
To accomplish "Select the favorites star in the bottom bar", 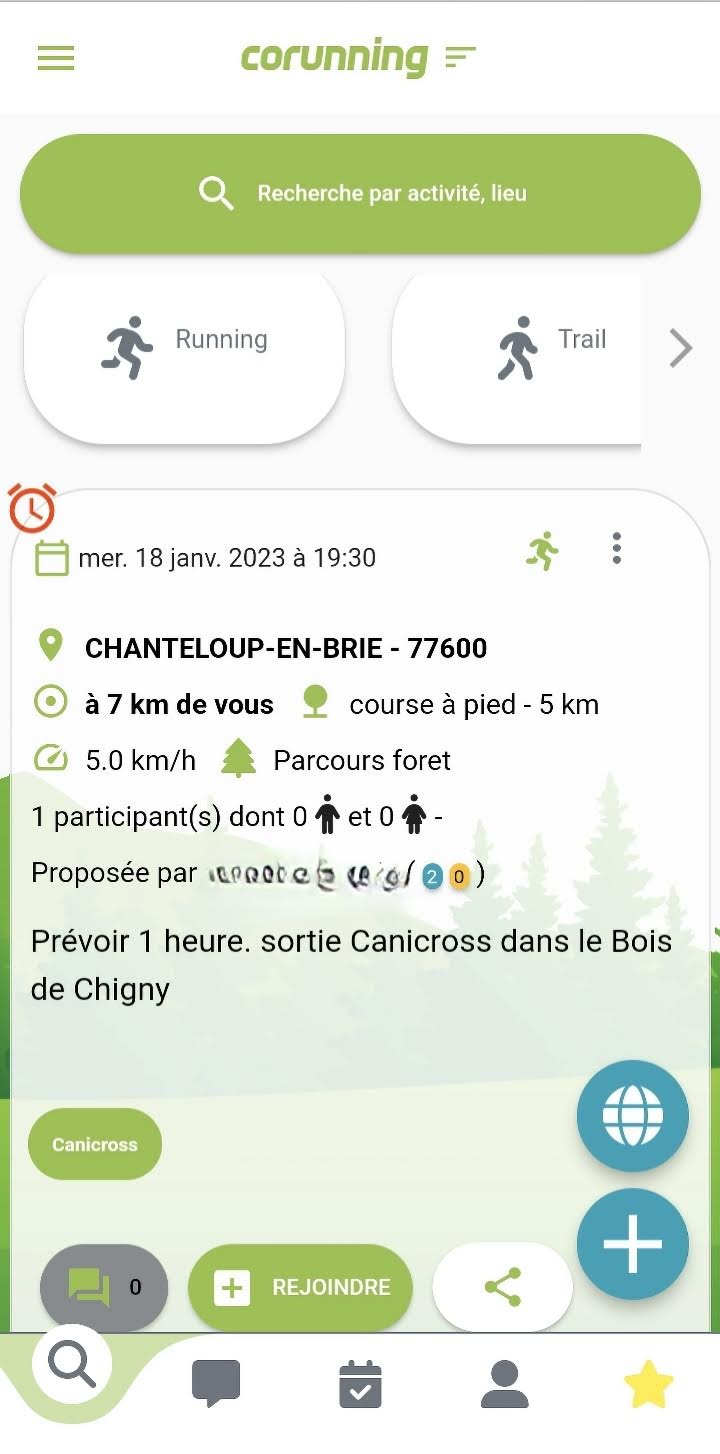I will tap(648, 1383).
